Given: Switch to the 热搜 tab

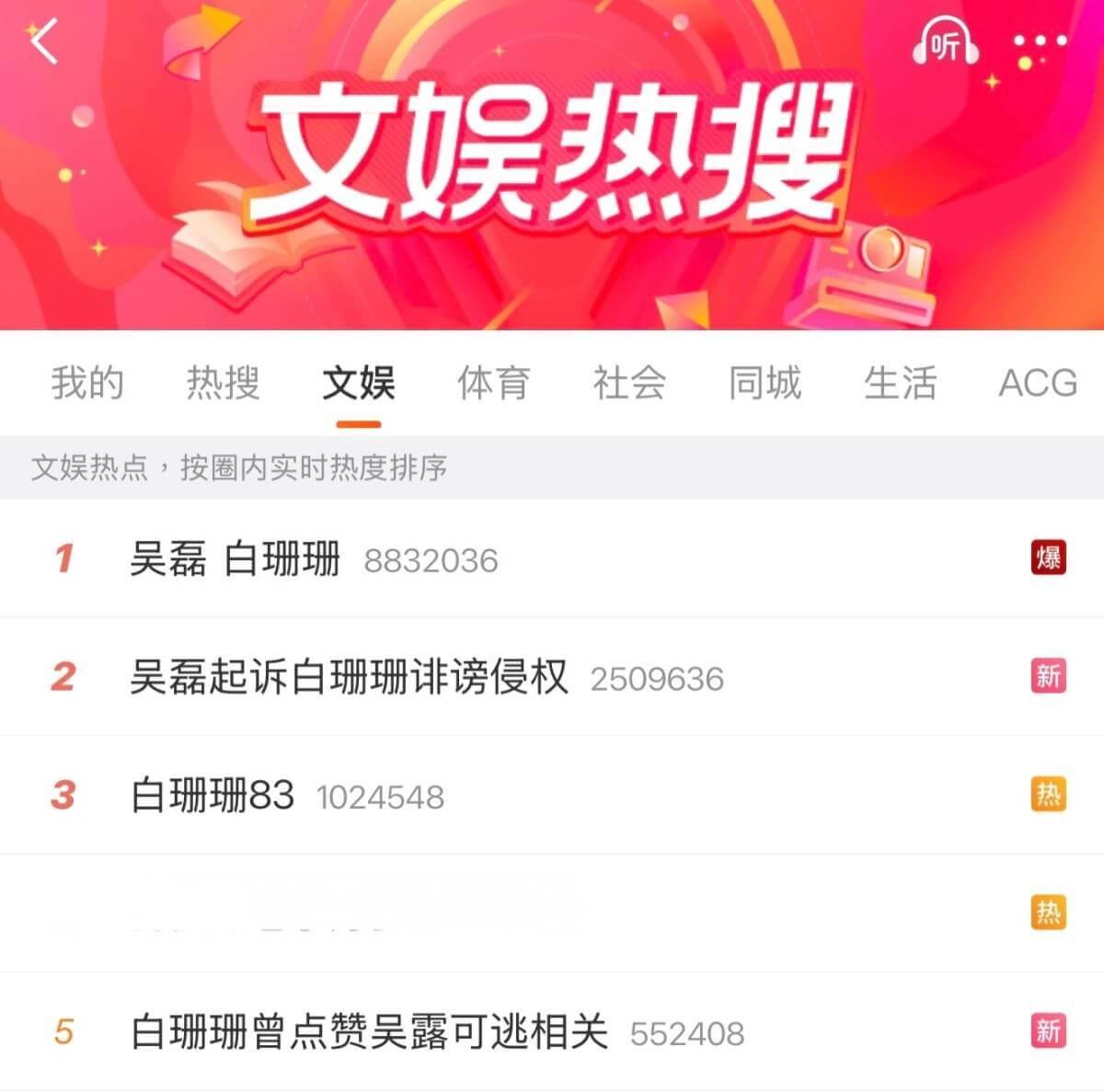Looking at the screenshot, I should [223, 383].
